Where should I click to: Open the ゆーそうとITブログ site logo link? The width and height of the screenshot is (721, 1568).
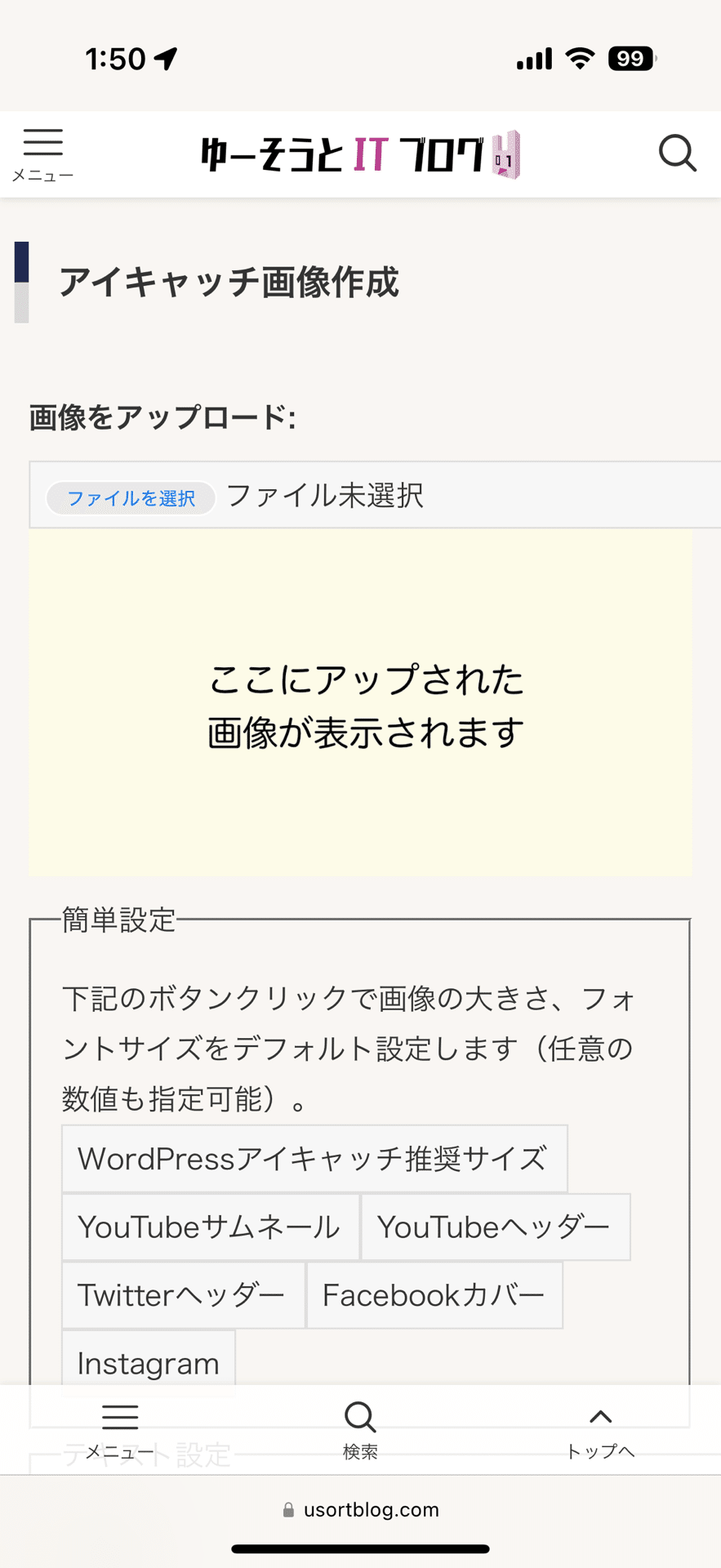point(360,154)
